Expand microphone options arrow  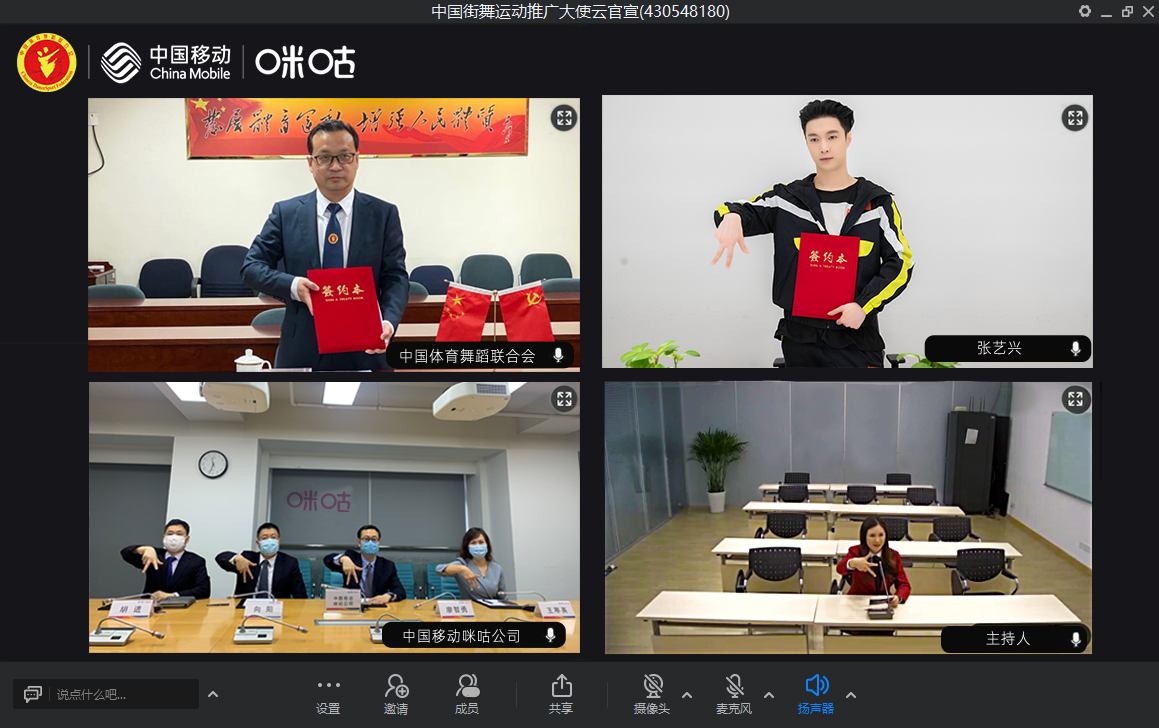click(x=769, y=694)
